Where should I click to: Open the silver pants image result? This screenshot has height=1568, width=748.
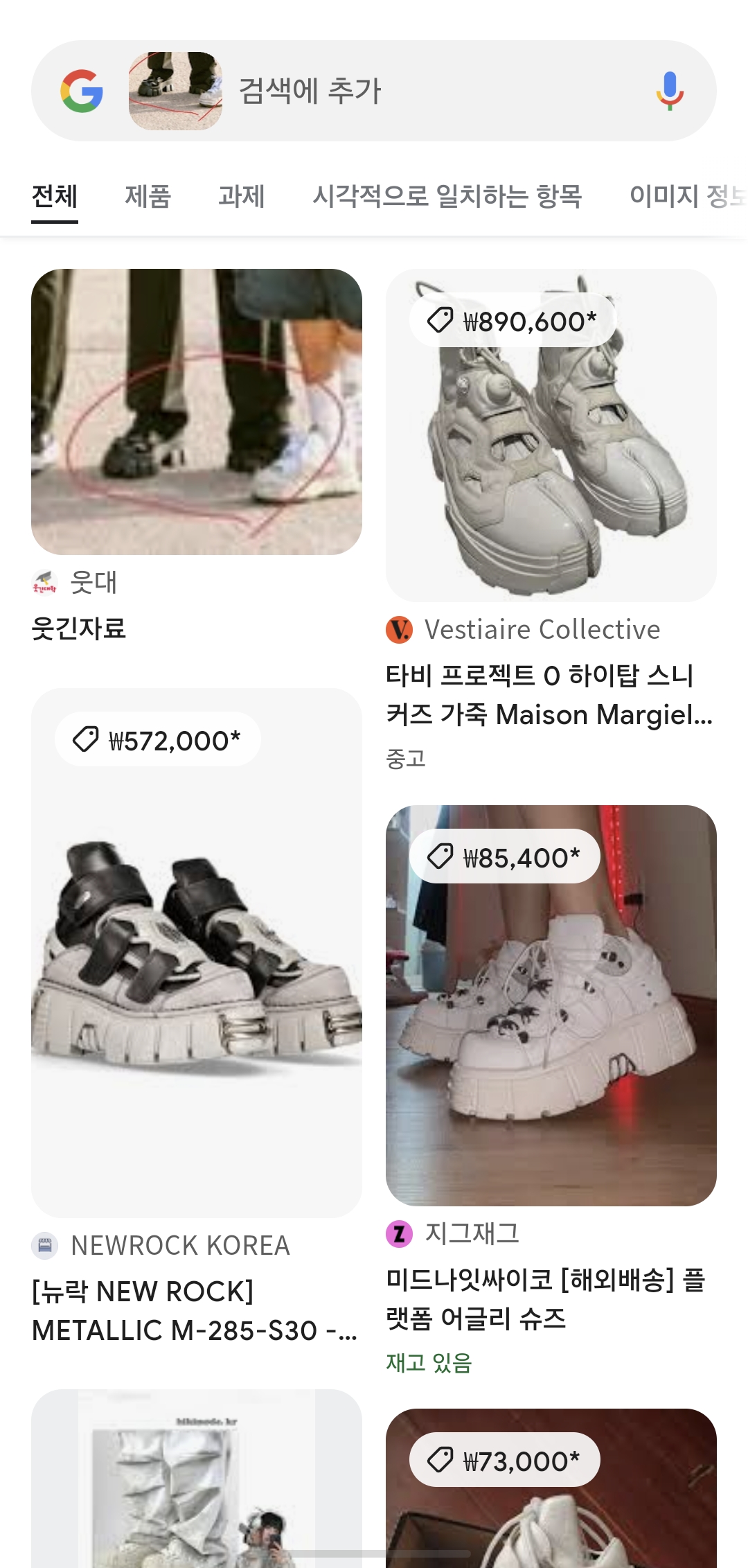[196, 1483]
